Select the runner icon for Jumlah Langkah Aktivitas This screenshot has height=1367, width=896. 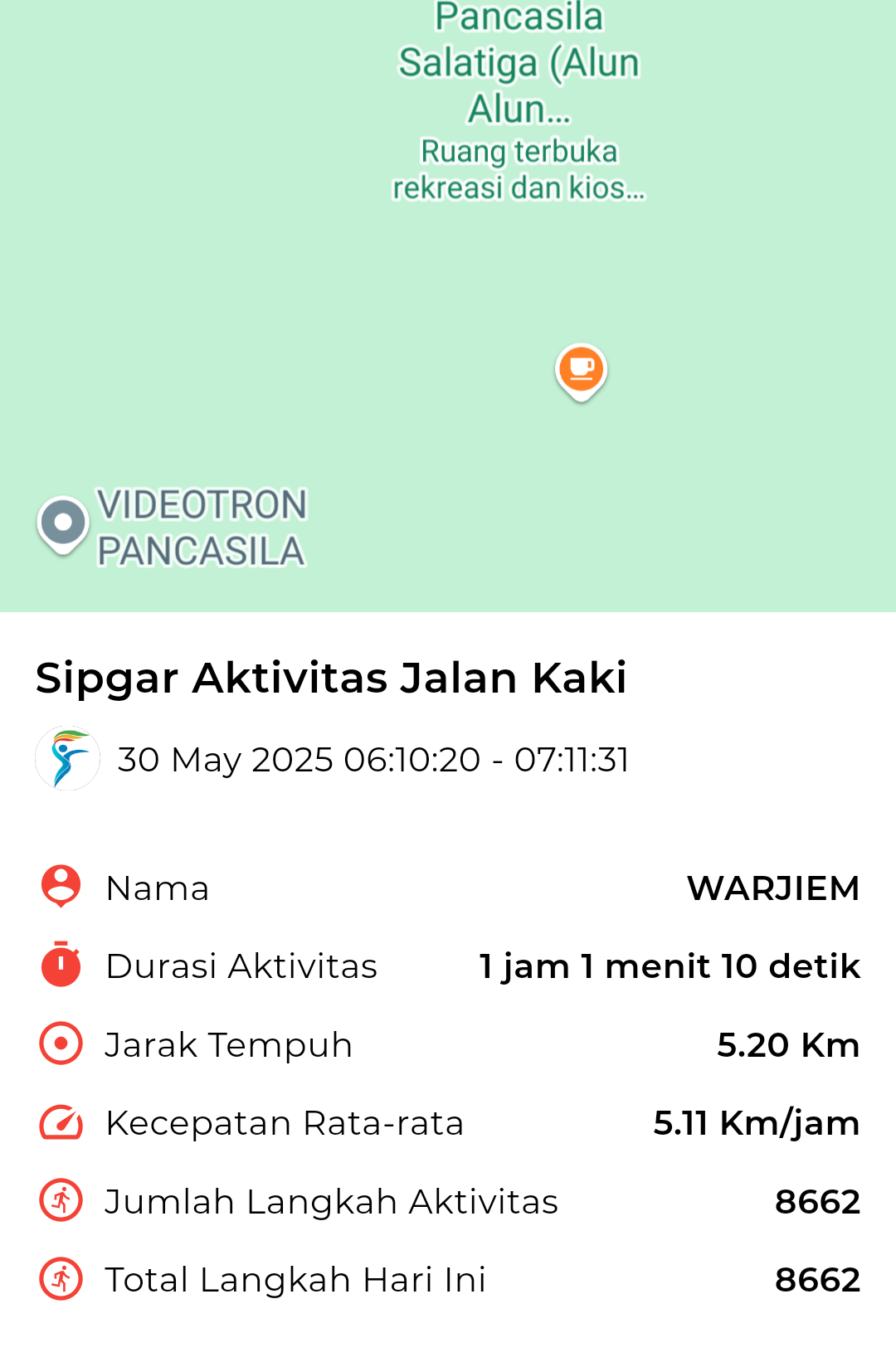59,1200
